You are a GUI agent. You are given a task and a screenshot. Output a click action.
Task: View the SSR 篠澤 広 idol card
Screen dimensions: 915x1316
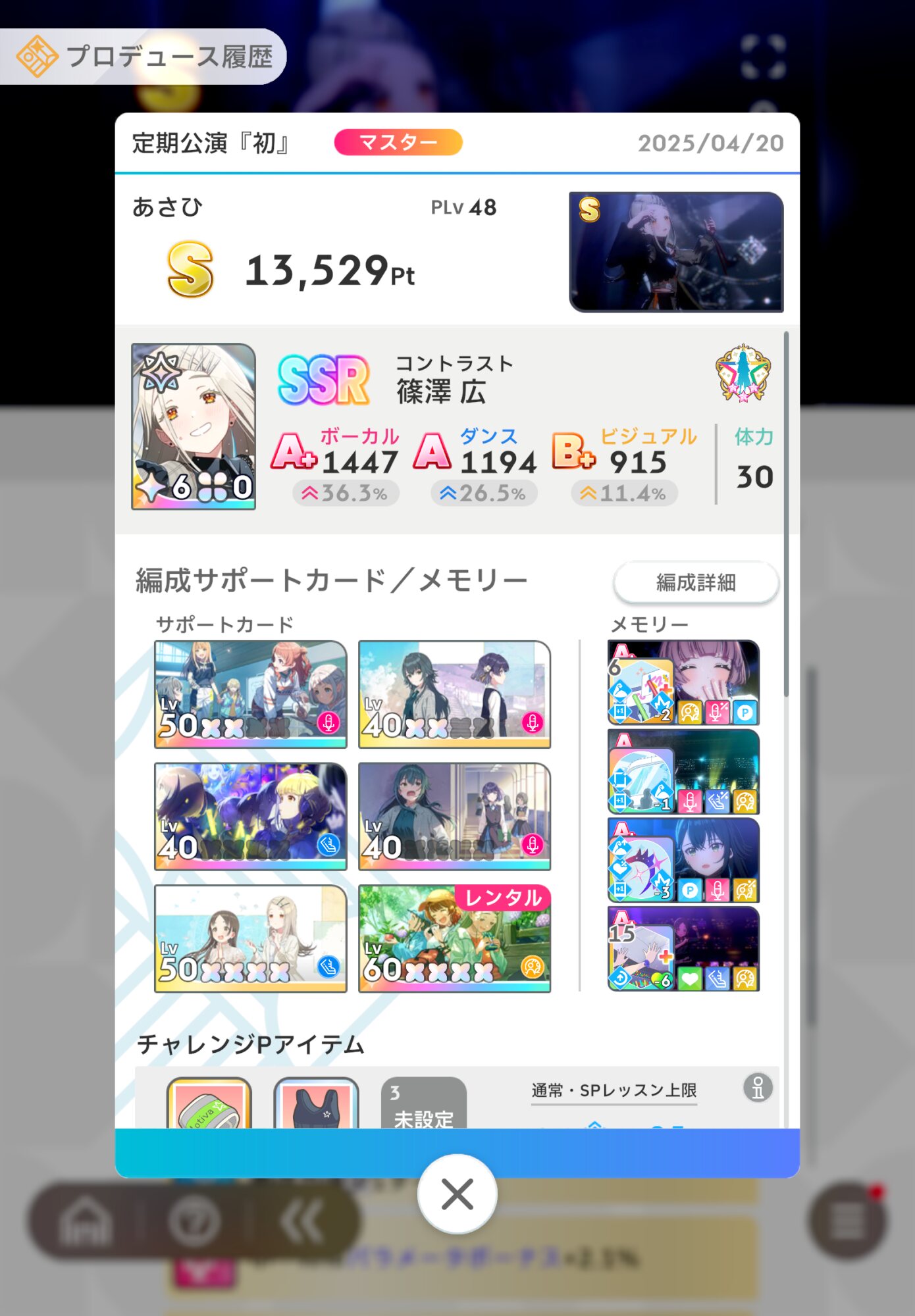[x=194, y=426]
